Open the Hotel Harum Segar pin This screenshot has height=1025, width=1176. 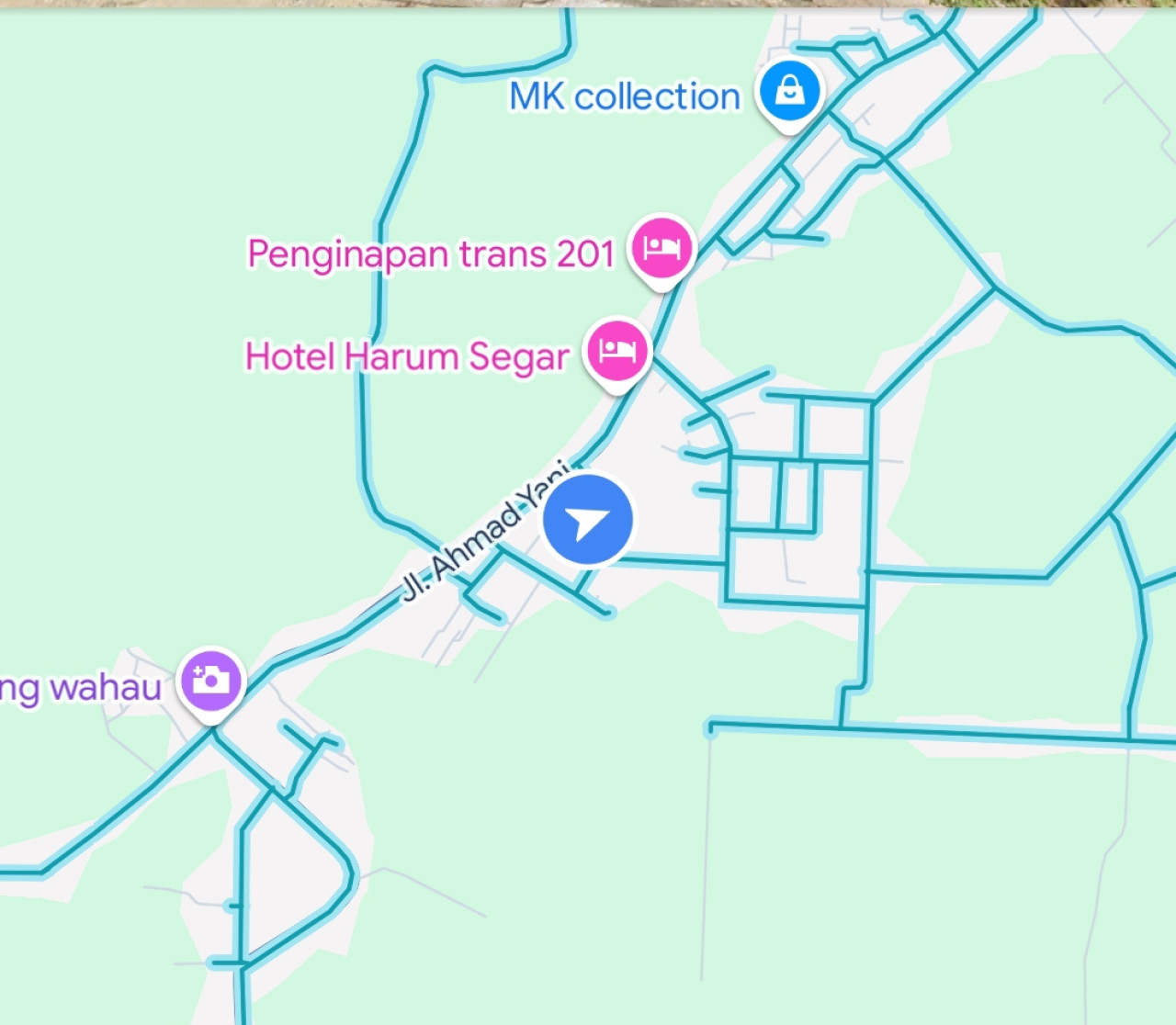click(617, 351)
